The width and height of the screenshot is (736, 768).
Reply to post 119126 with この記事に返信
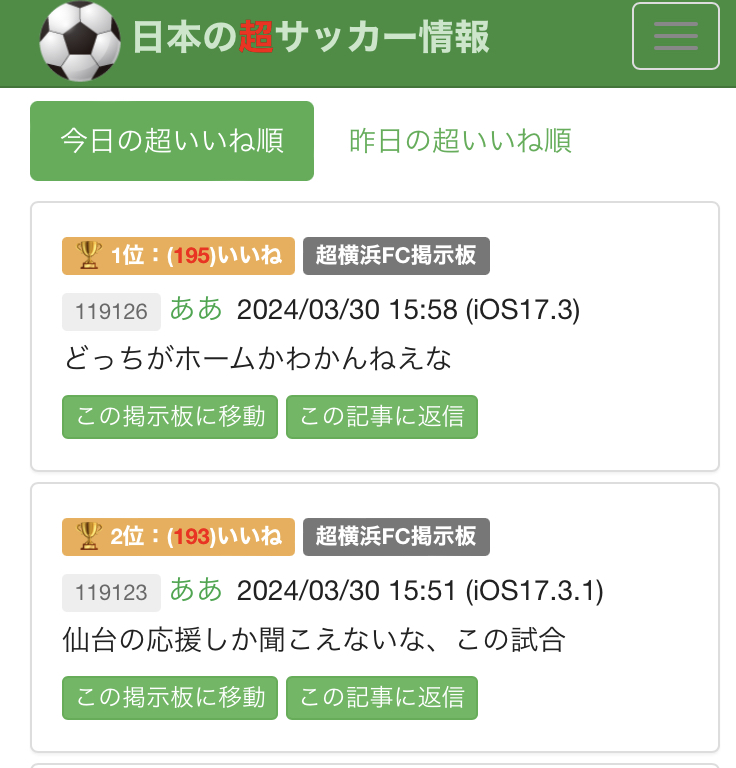coord(382,417)
